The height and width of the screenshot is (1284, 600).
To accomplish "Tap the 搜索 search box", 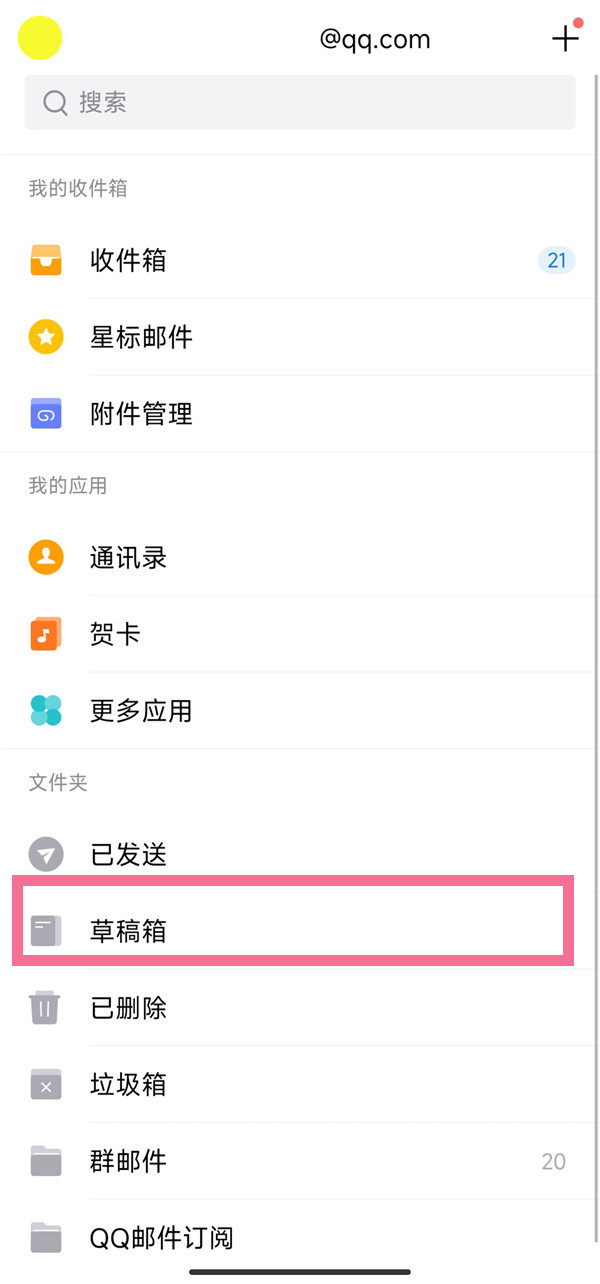I will coord(300,102).
